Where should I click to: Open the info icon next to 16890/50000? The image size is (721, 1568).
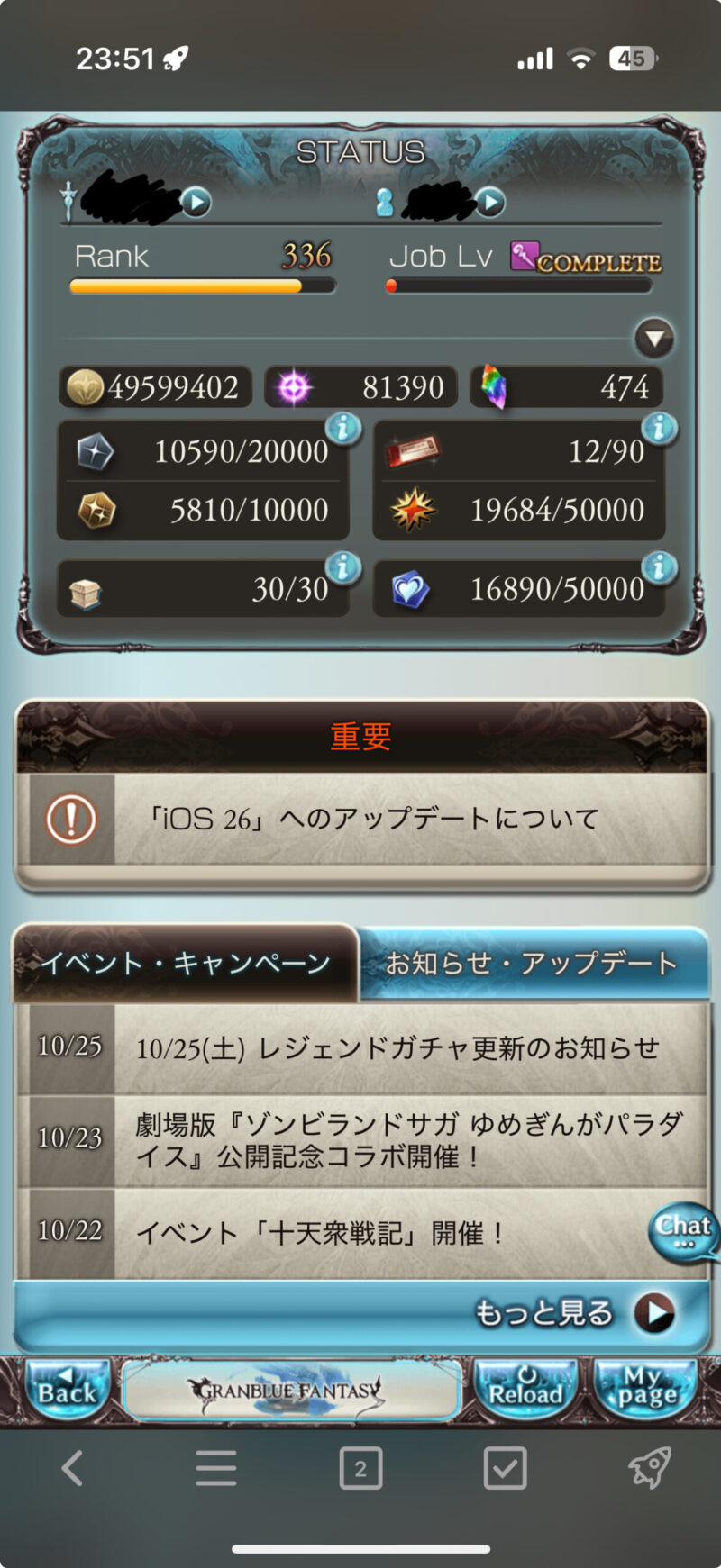click(659, 567)
